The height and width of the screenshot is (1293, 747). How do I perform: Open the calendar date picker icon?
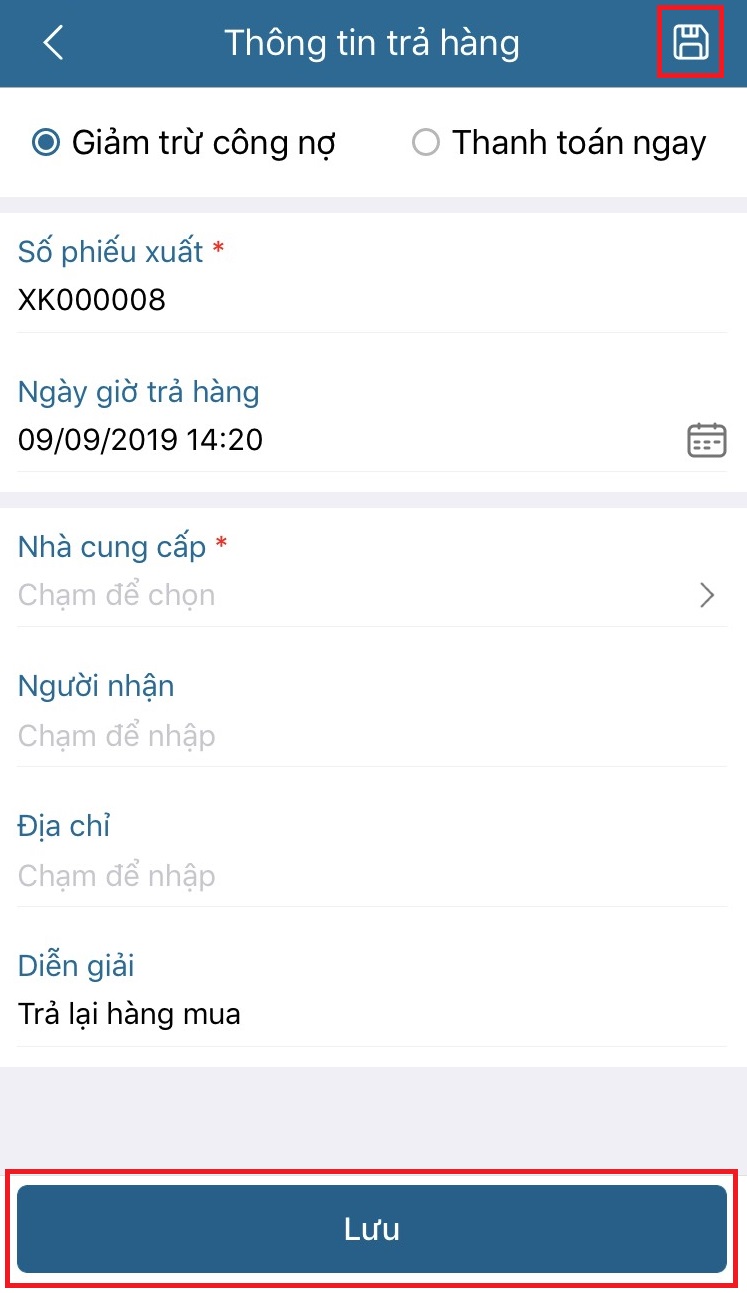pyautogui.click(x=706, y=440)
